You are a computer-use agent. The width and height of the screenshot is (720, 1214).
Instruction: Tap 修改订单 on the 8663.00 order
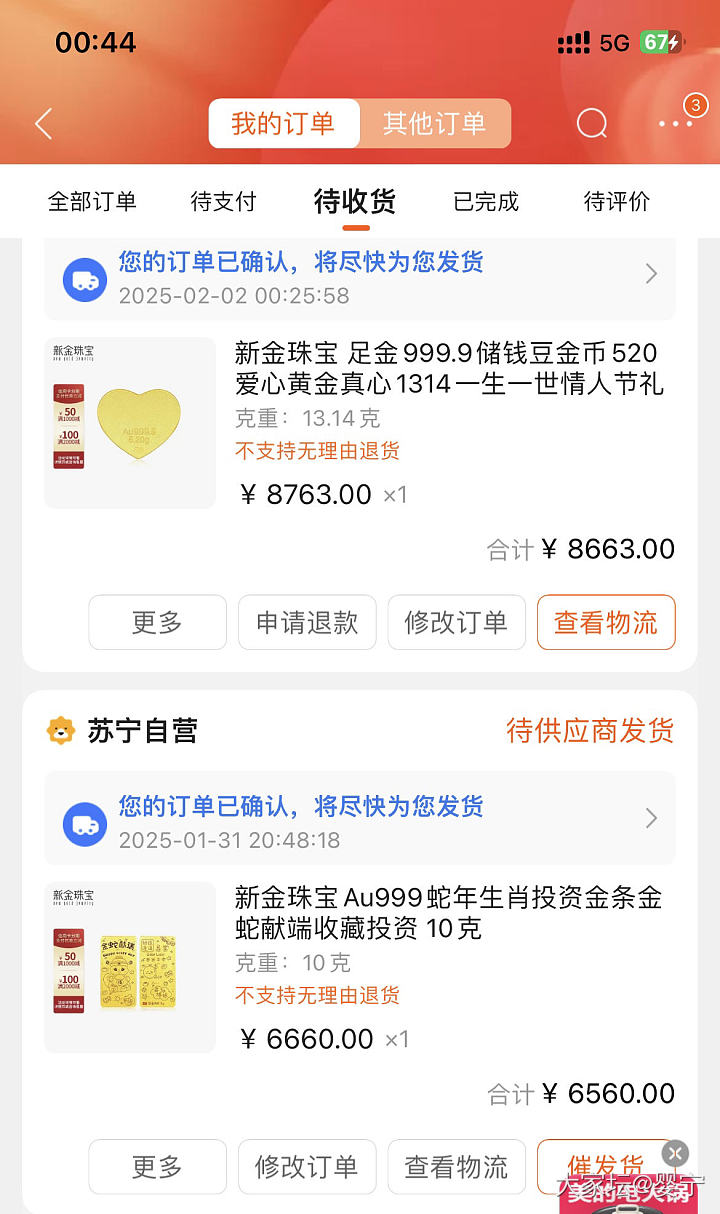(456, 622)
